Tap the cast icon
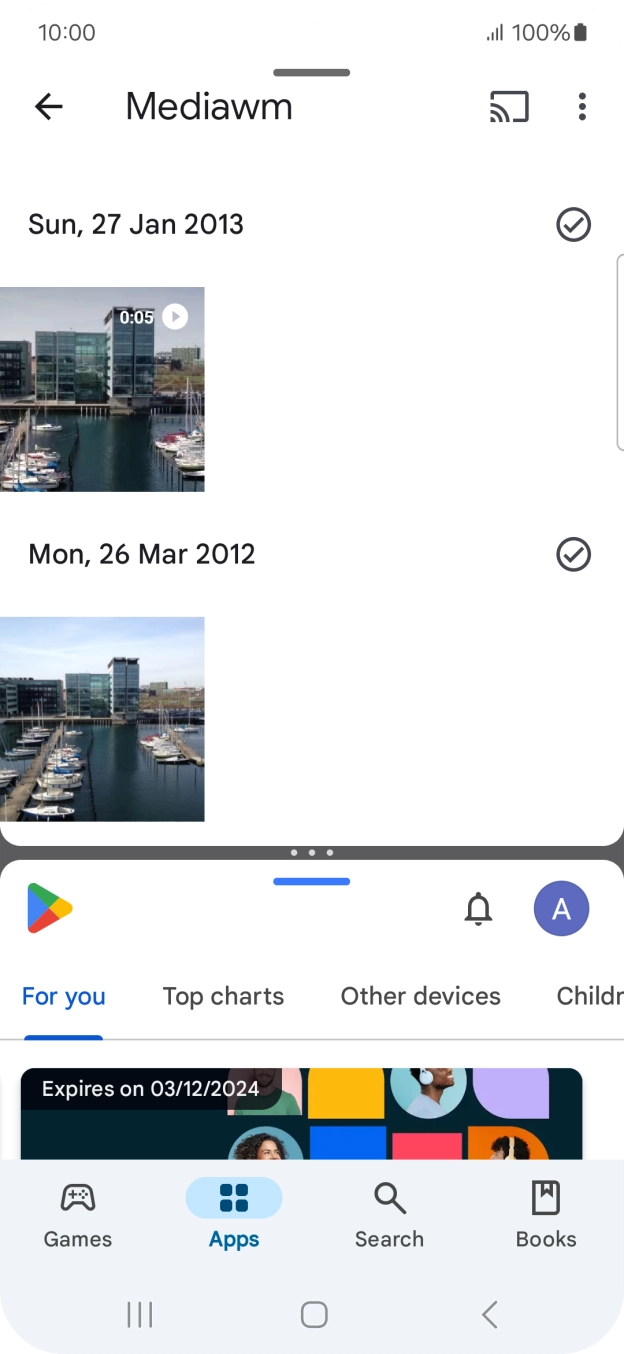The image size is (624, 1354). [509, 106]
